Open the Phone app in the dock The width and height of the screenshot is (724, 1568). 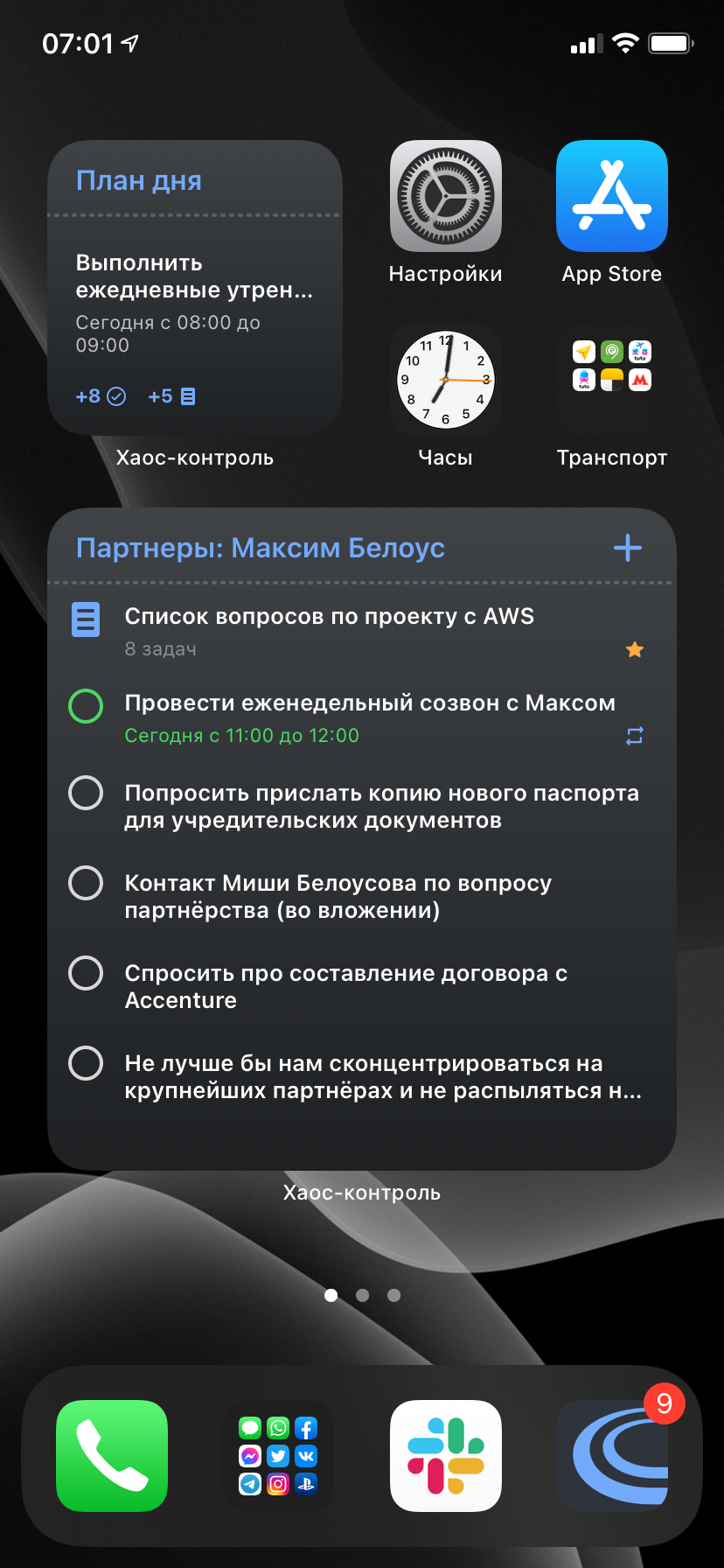(112, 1456)
